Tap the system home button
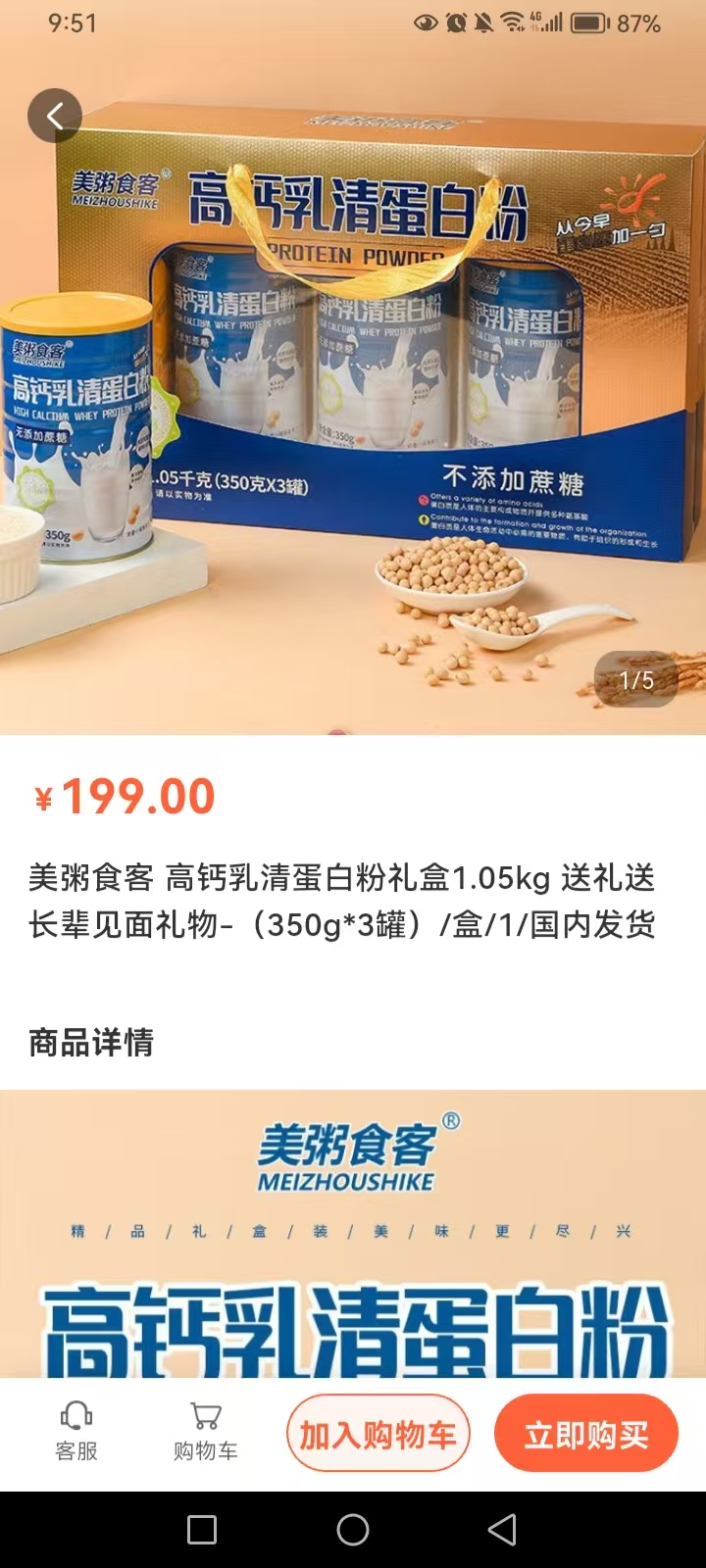The height and width of the screenshot is (1568, 706). [x=353, y=1530]
